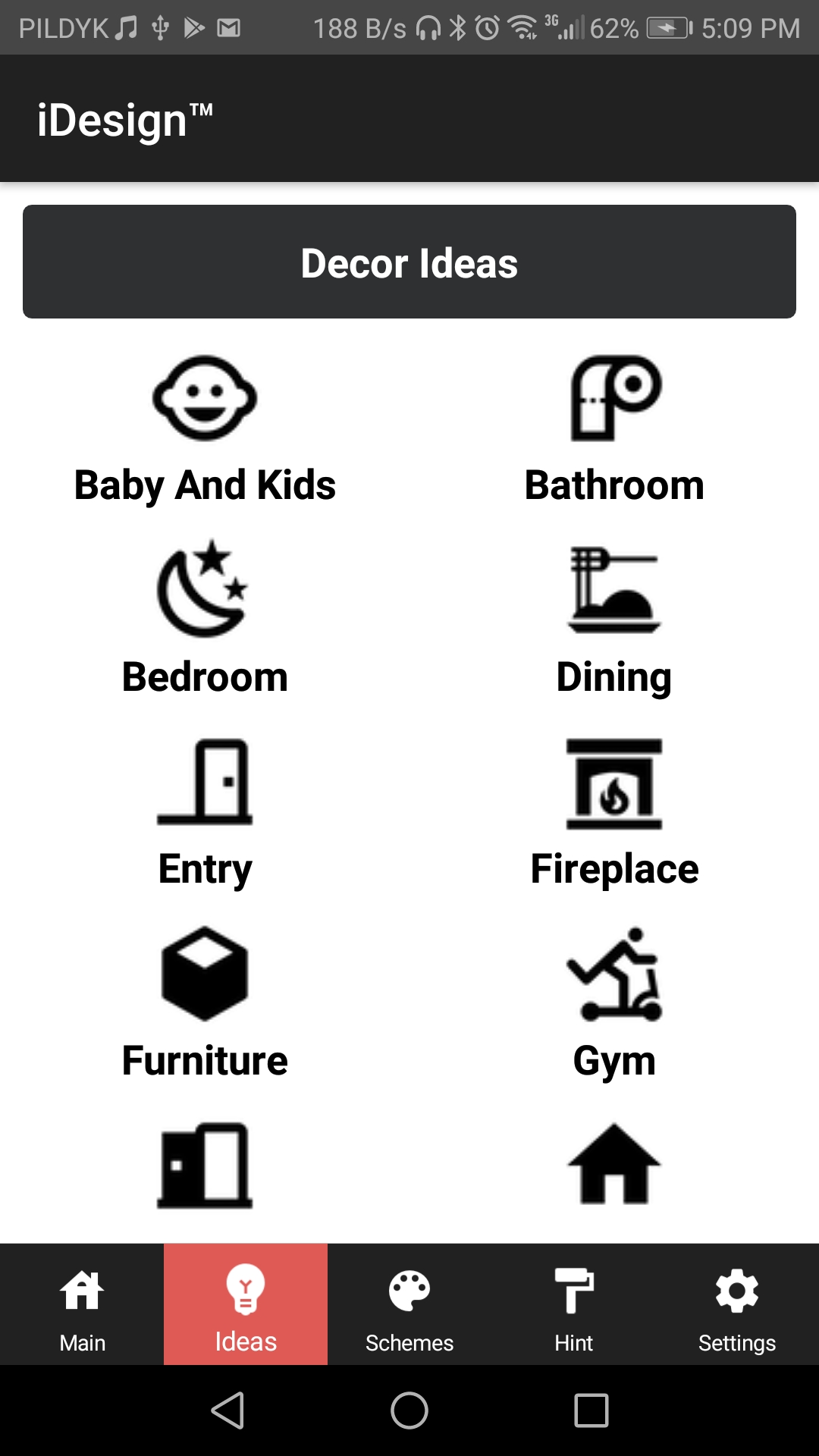
Task: Explore Gym decor ideas
Action: tap(614, 1003)
